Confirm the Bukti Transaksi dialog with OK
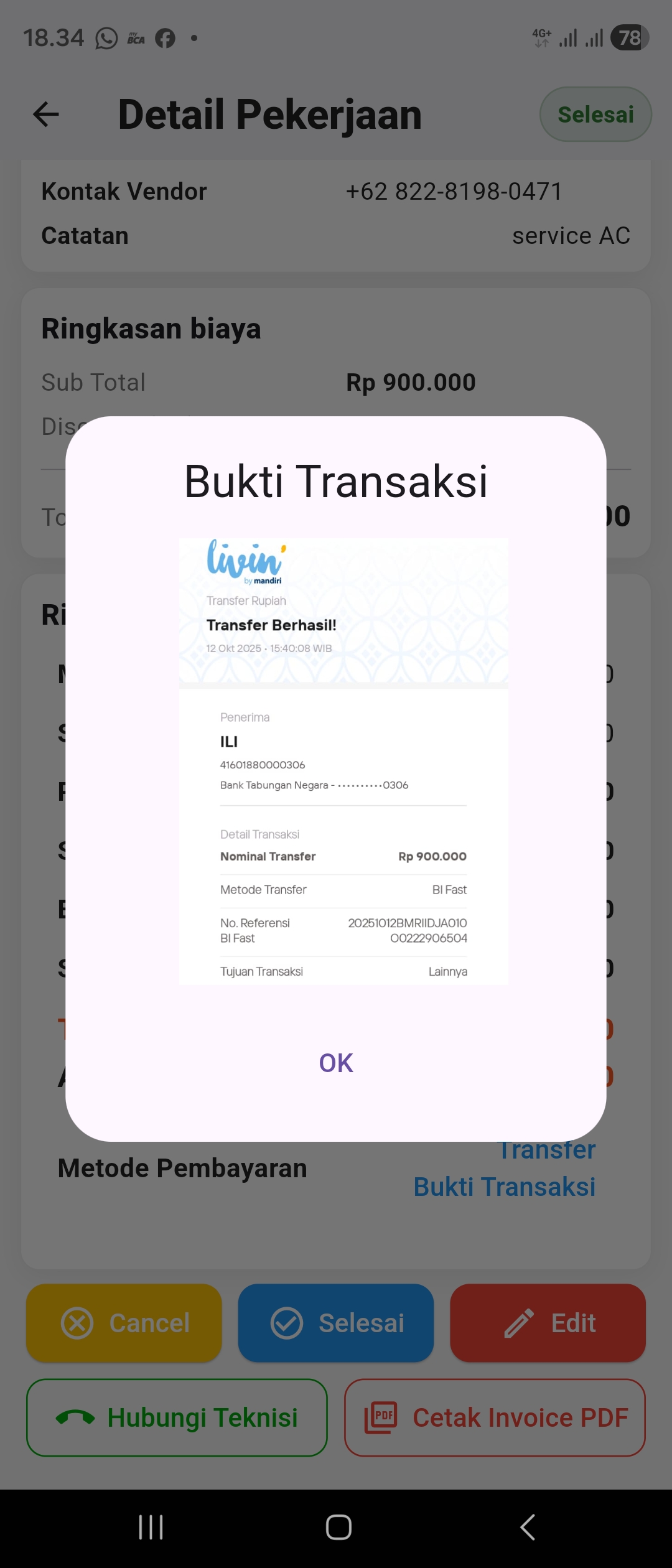Screen dimensions: 672x1568 point(336,1063)
